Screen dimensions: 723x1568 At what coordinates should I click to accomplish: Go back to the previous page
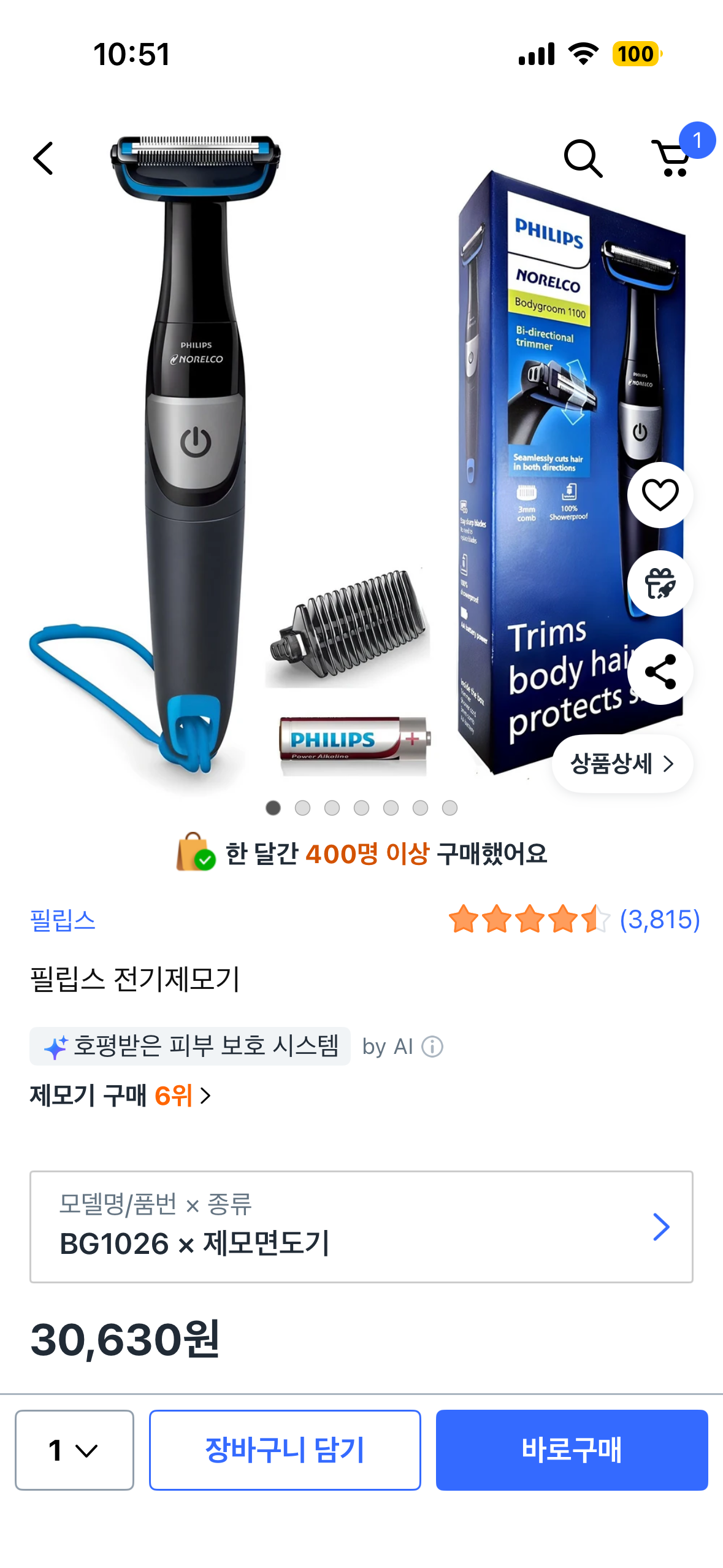(x=44, y=158)
